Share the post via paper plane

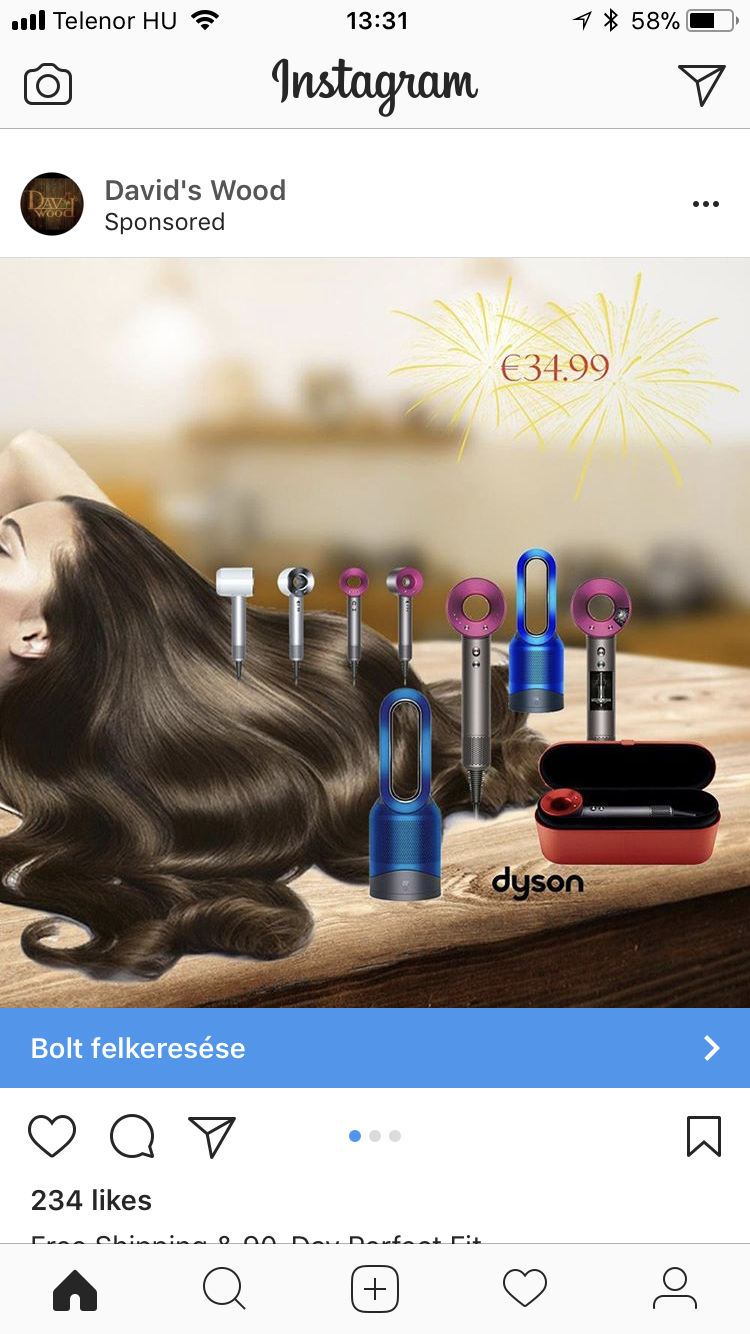click(212, 1136)
